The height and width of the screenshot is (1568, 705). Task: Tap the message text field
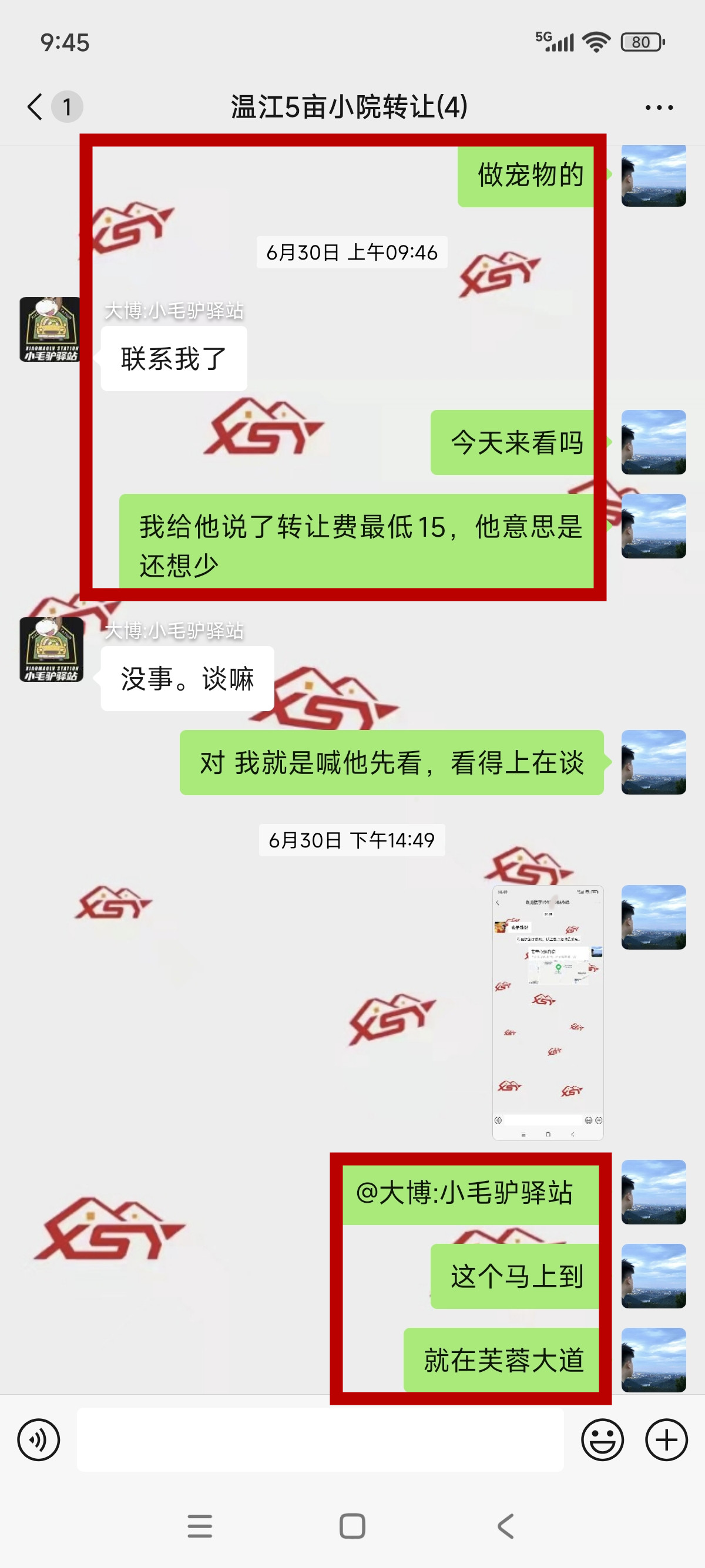pyautogui.click(x=320, y=1439)
